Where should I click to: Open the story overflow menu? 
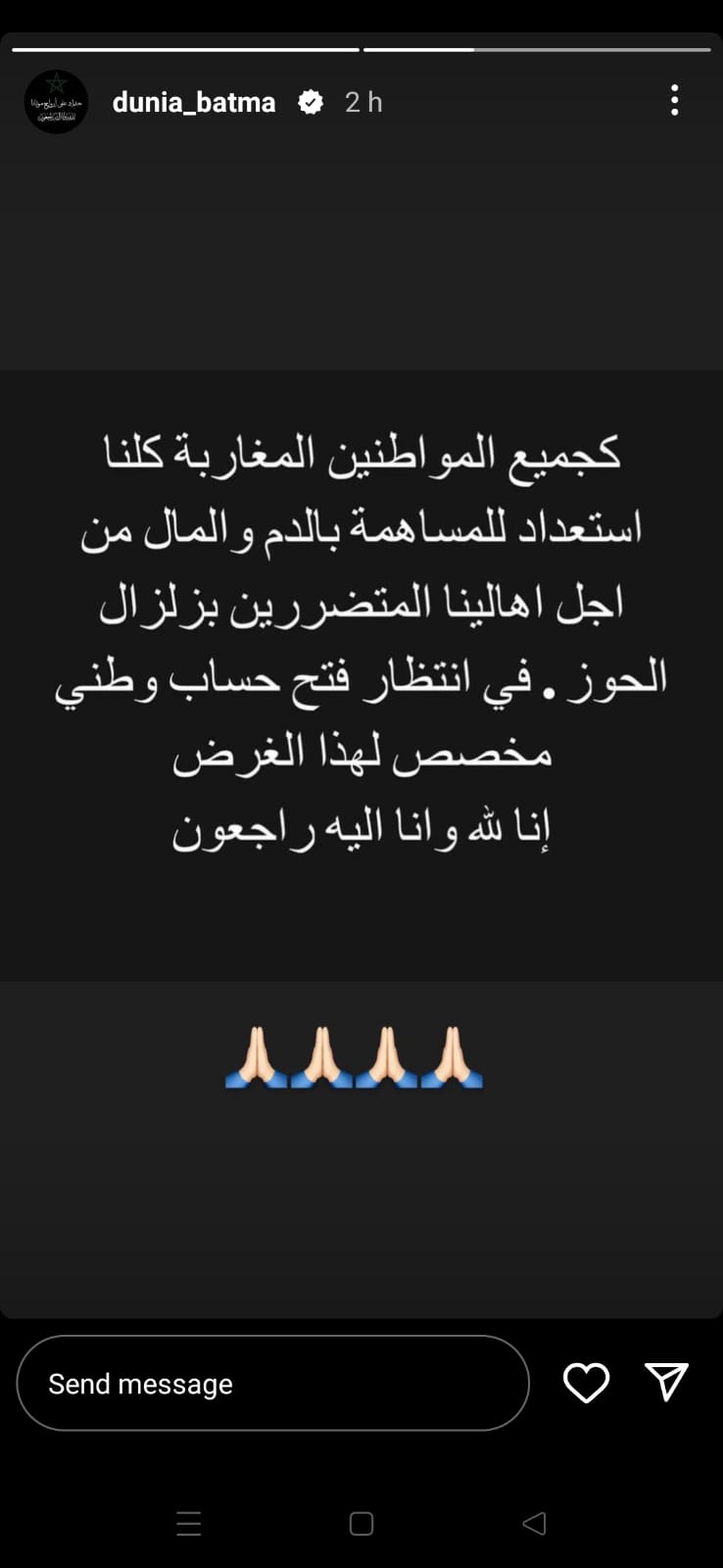pos(674,100)
